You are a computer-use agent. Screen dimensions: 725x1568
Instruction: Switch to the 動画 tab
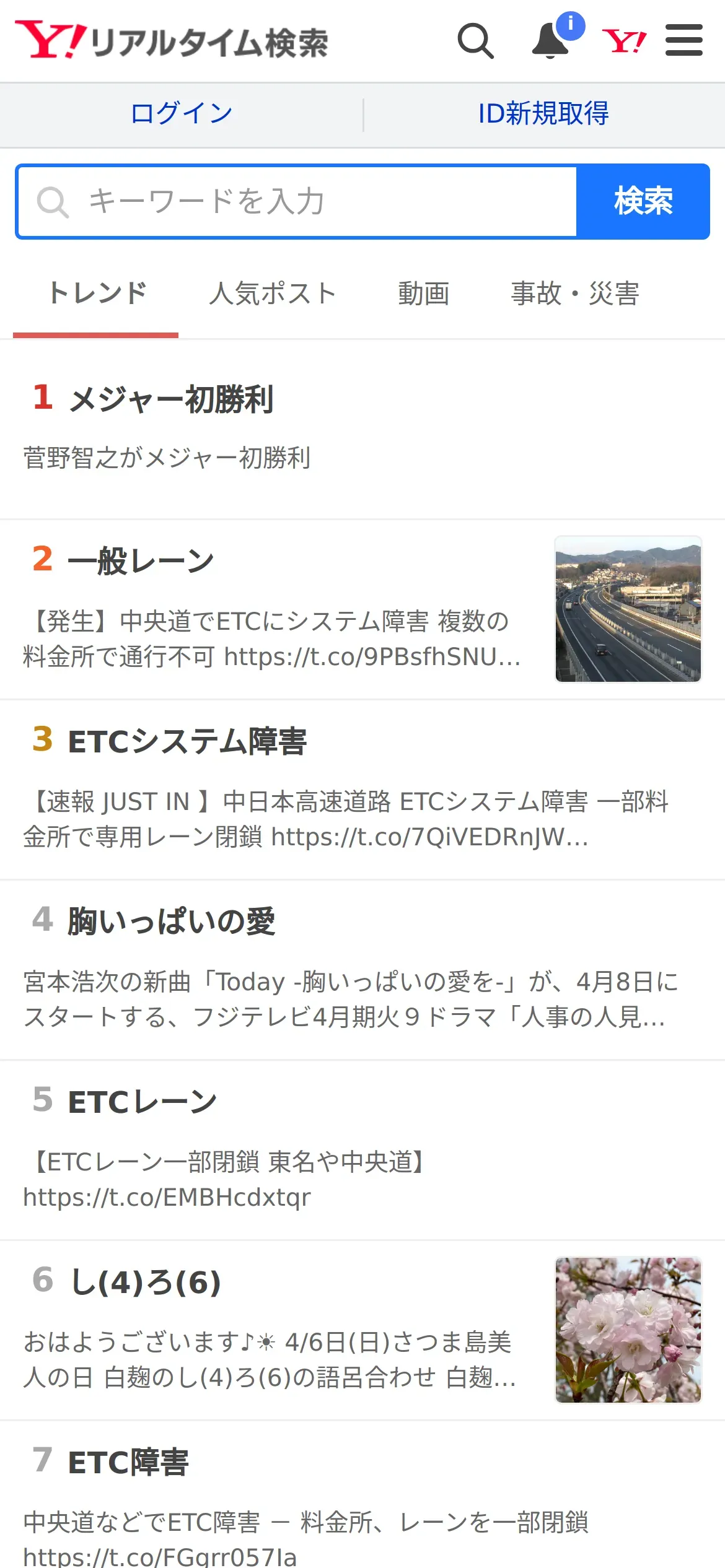tap(424, 294)
